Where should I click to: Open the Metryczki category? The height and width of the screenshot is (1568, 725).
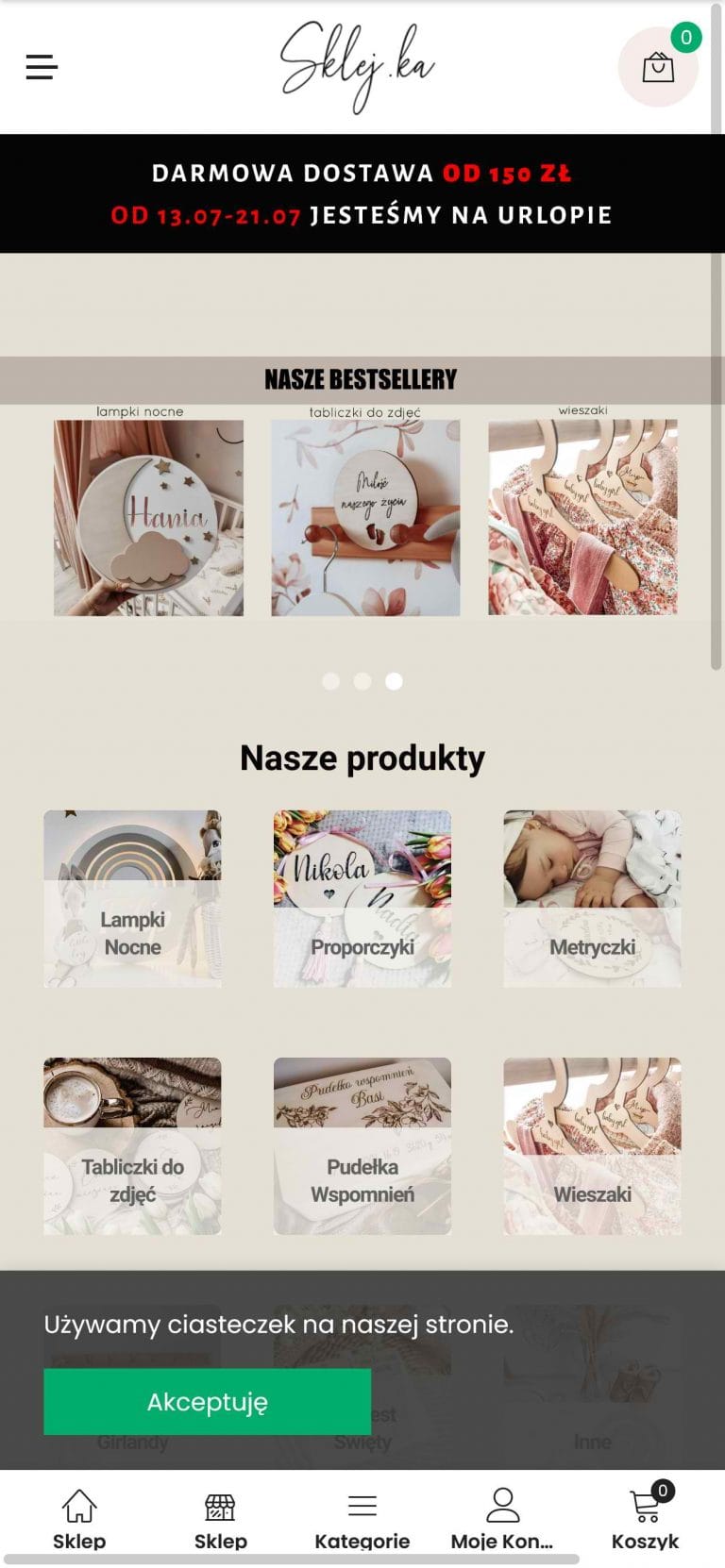click(592, 898)
